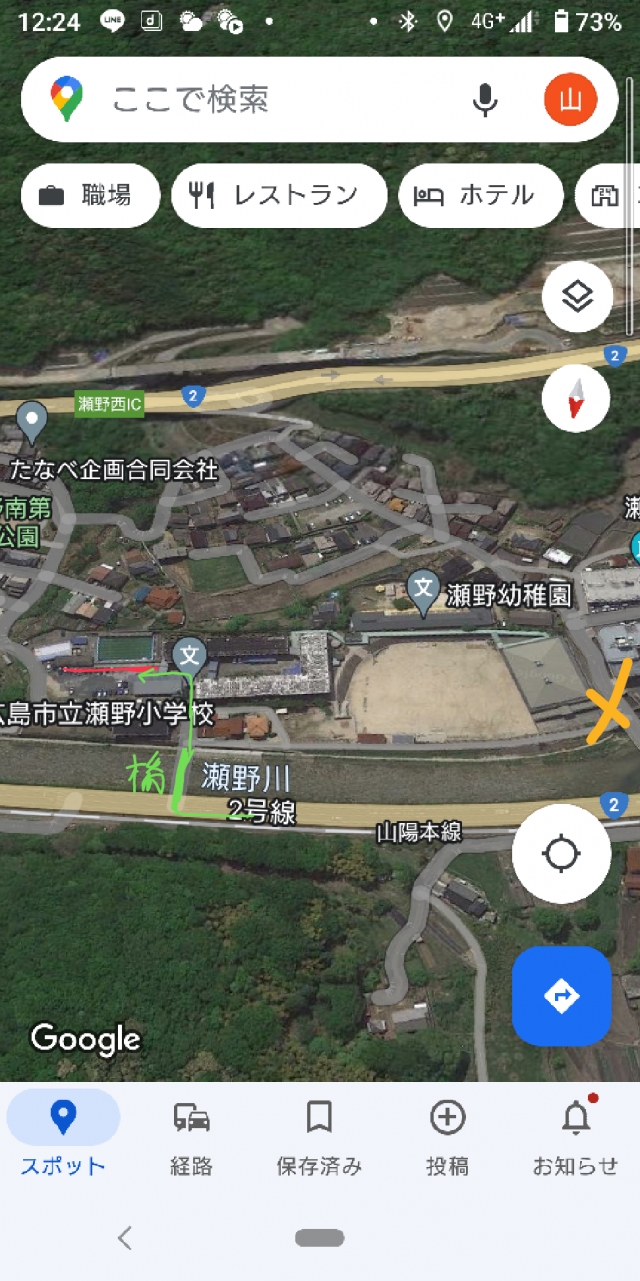Reset map orientation with the compass
The height and width of the screenshot is (1281, 640).
[576, 398]
